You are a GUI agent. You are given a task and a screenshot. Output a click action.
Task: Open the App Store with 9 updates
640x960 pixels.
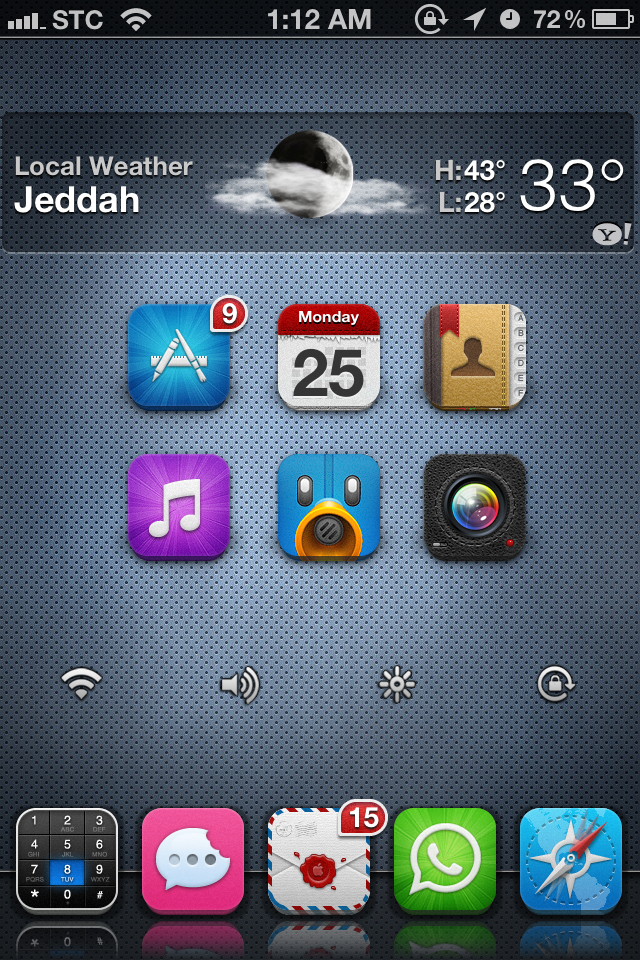point(179,356)
